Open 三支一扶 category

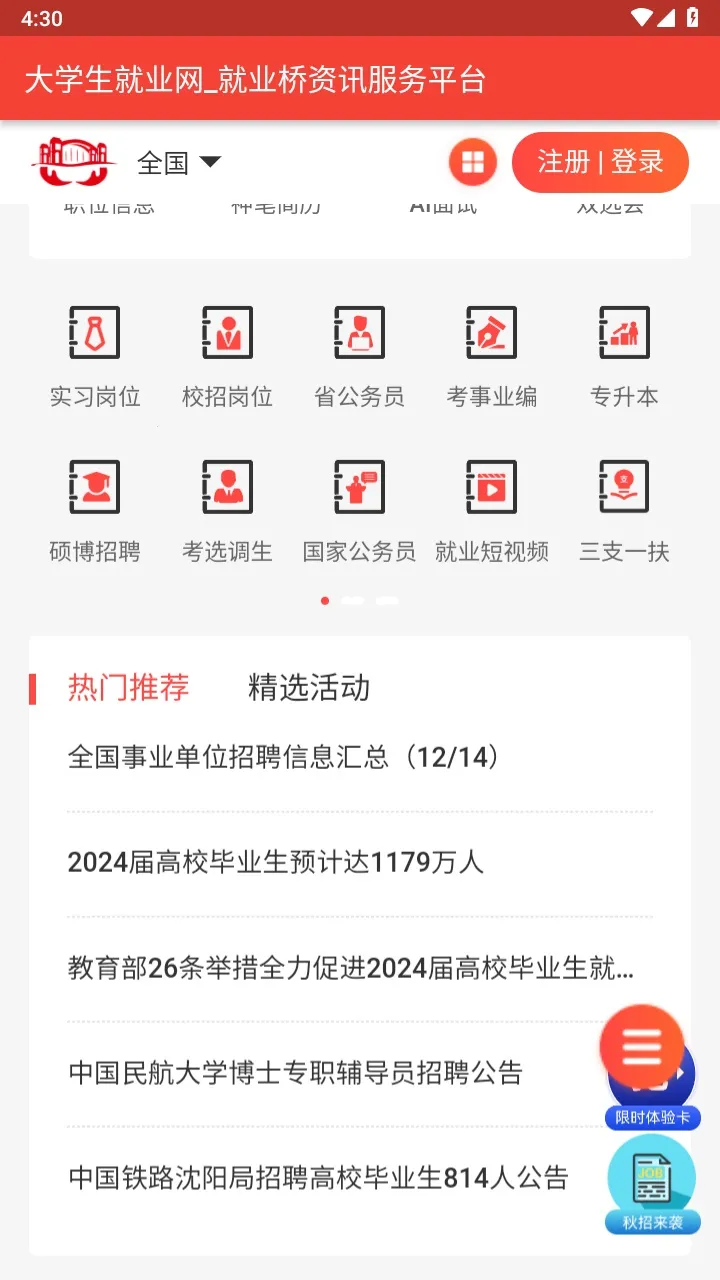click(x=624, y=511)
